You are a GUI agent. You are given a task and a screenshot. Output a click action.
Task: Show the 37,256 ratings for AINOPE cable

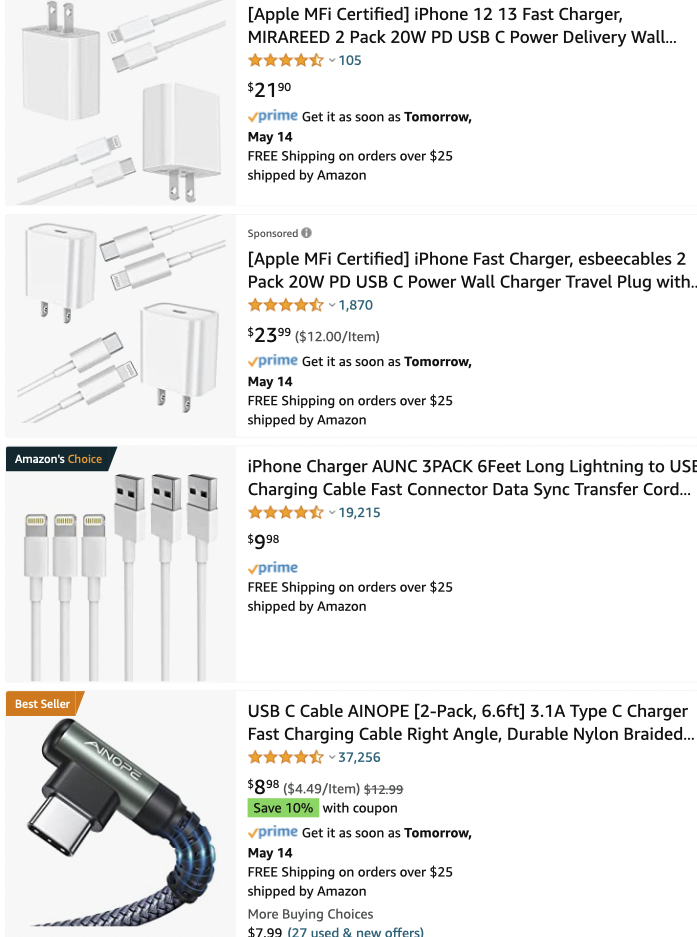tap(359, 758)
